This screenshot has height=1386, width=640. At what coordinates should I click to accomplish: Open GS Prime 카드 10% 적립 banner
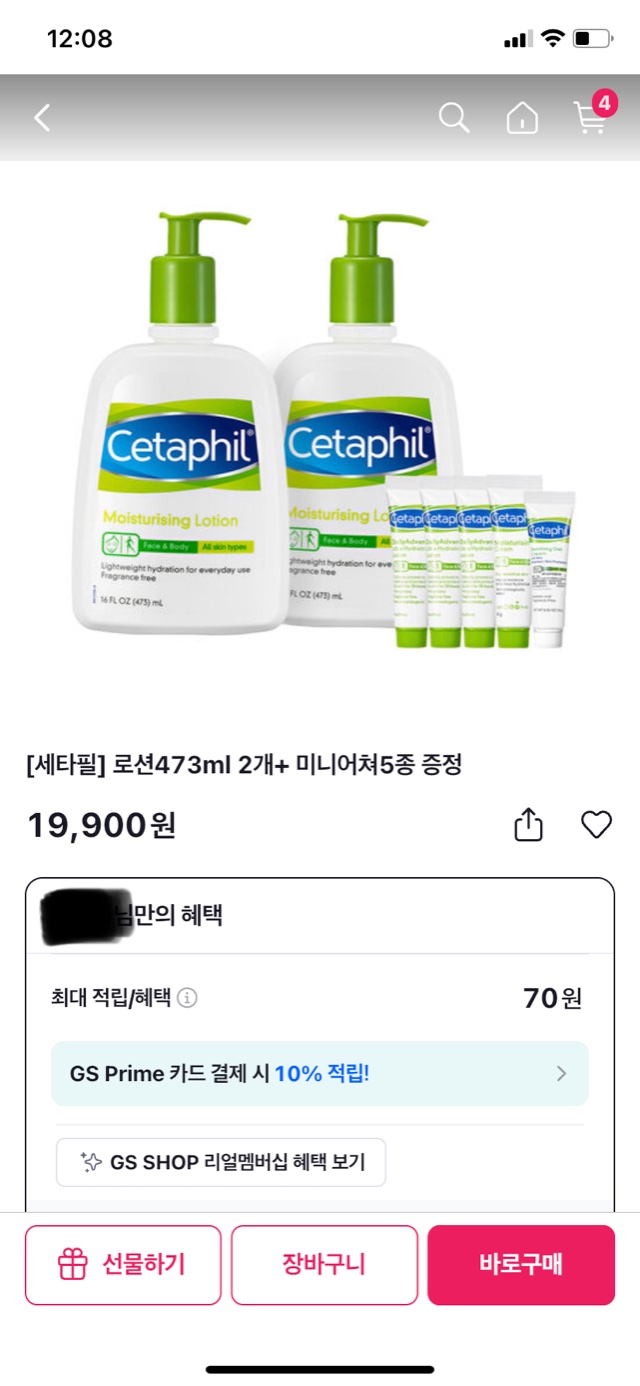click(320, 1073)
